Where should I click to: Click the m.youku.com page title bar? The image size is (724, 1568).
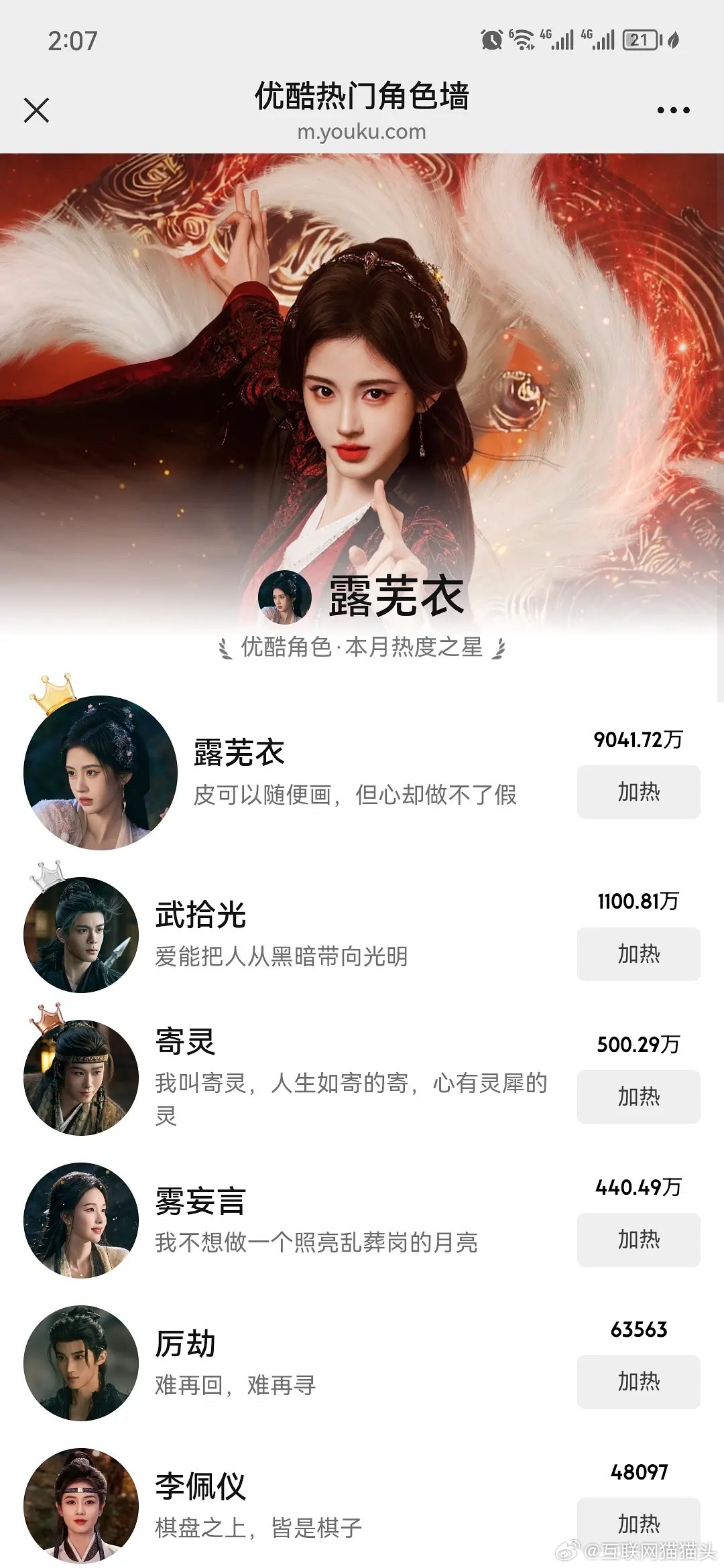pyautogui.click(x=362, y=132)
